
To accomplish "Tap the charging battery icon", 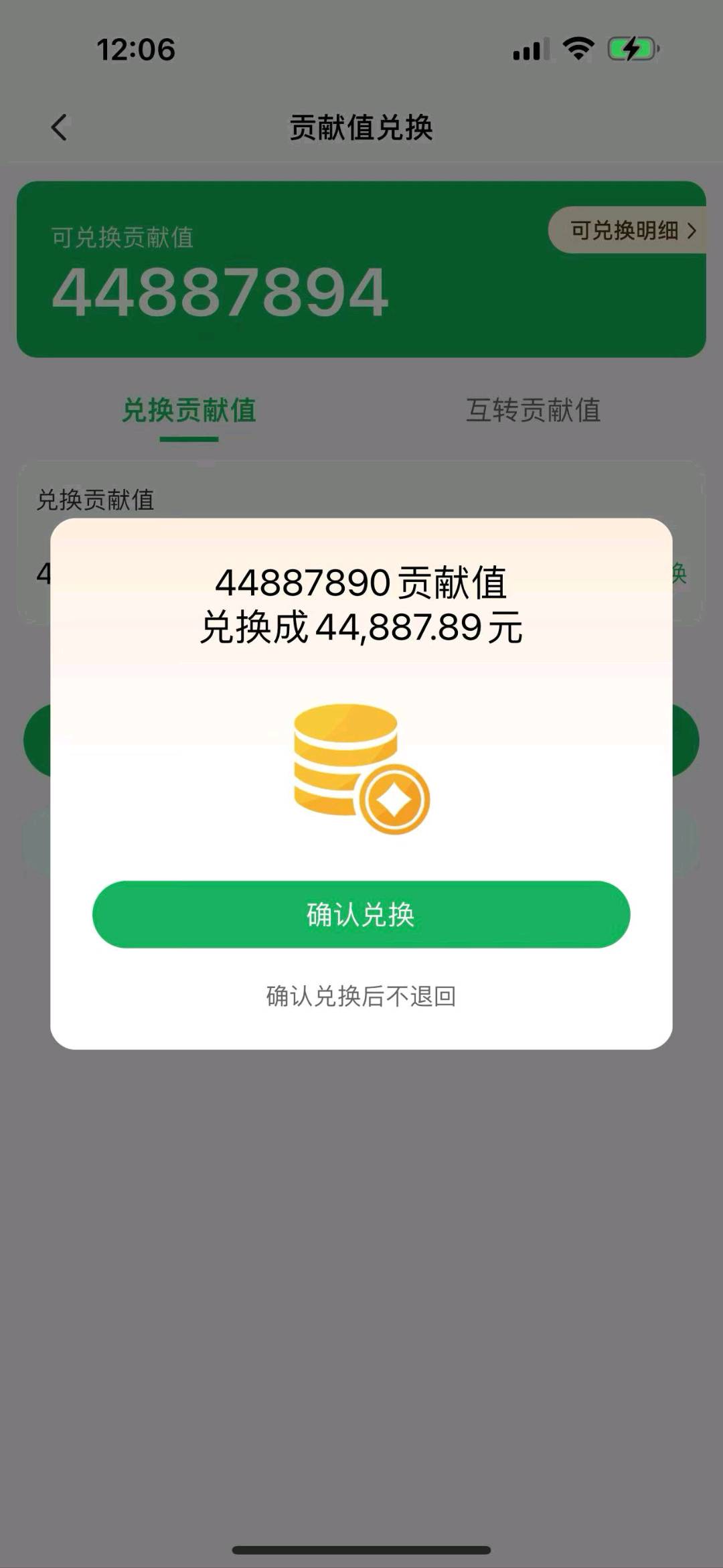I will pos(632,48).
